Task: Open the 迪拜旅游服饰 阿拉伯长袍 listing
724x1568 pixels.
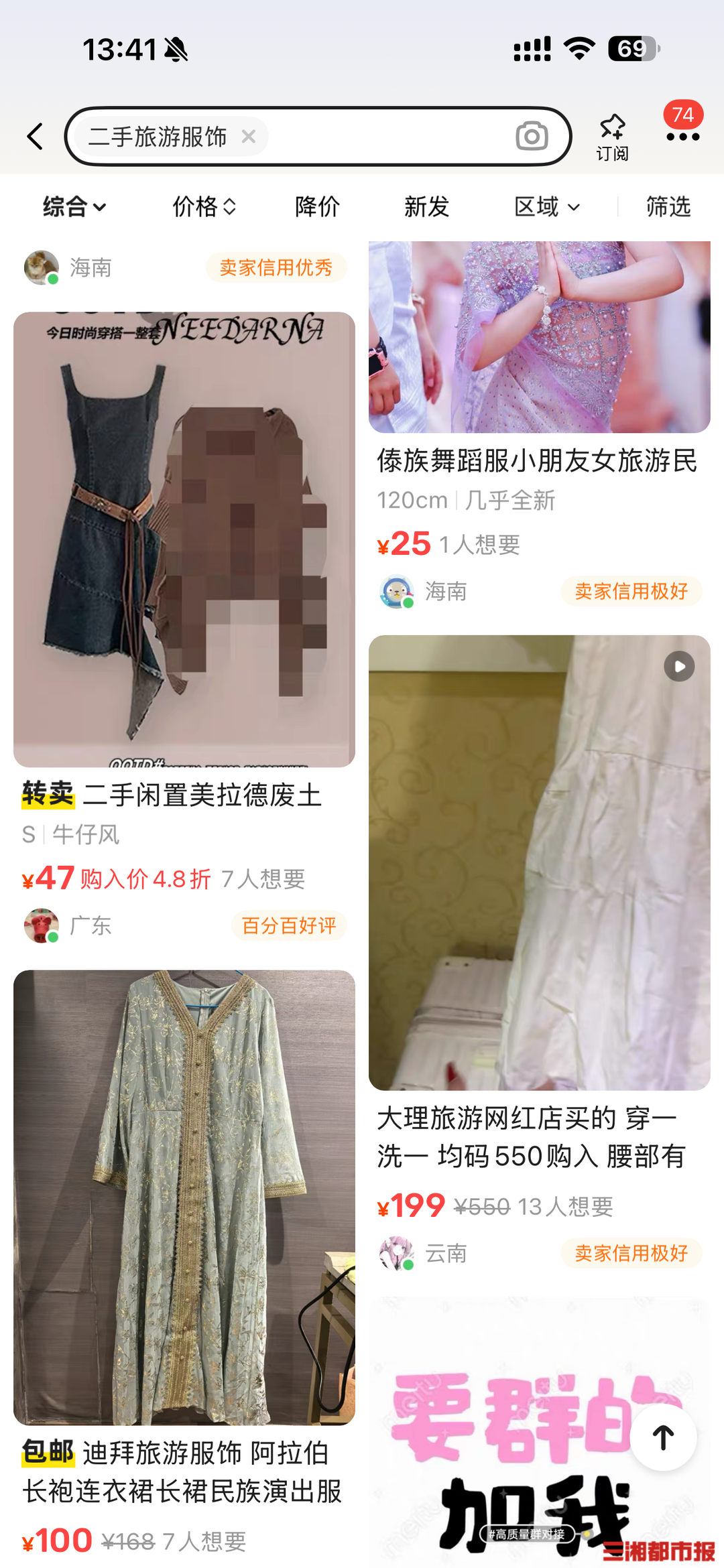Action: (x=184, y=1197)
